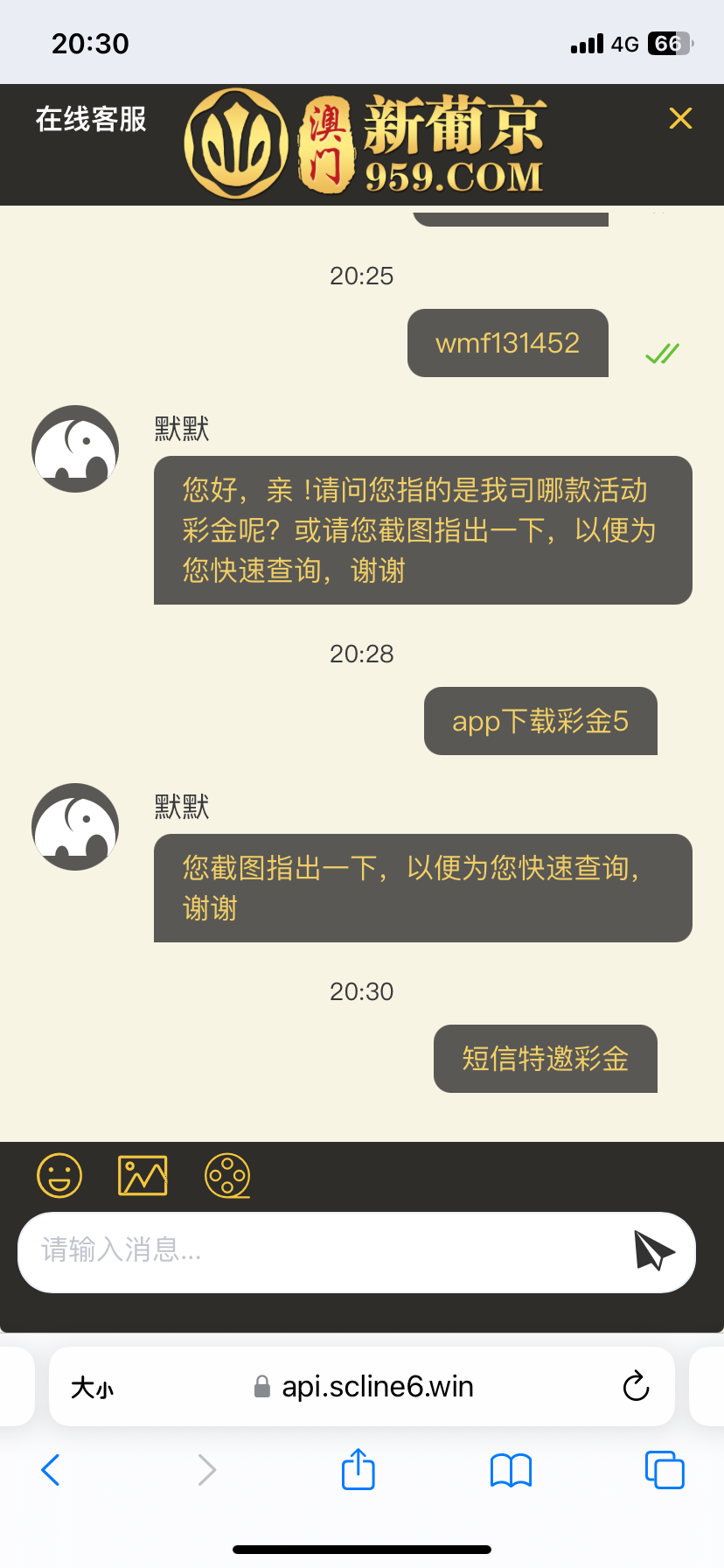
Task: Attach an image to the chat
Action: click(143, 1175)
